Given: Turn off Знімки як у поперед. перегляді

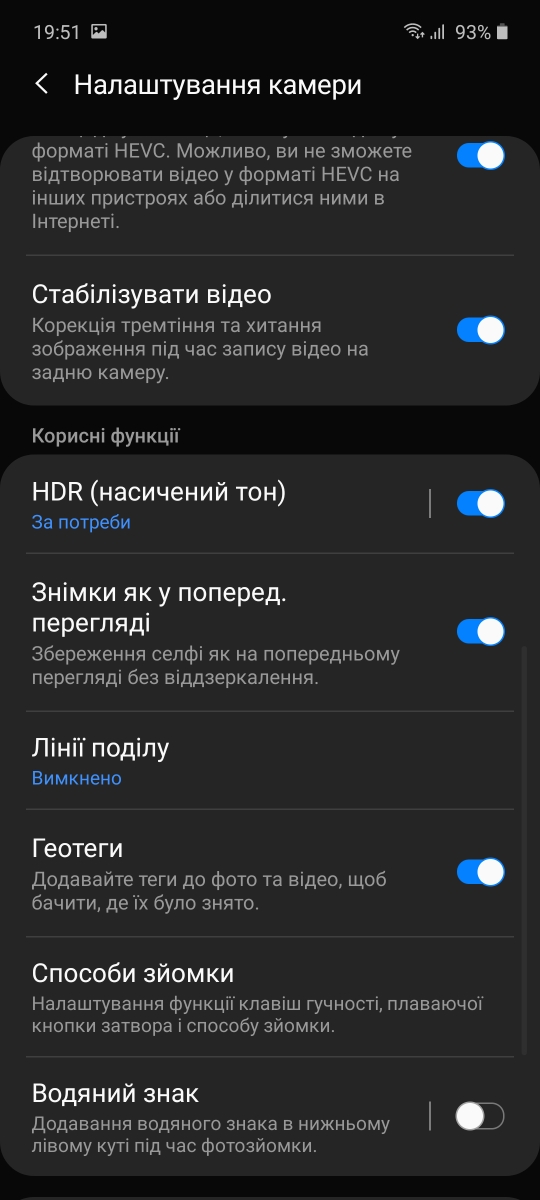Looking at the screenshot, I should (480, 631).
